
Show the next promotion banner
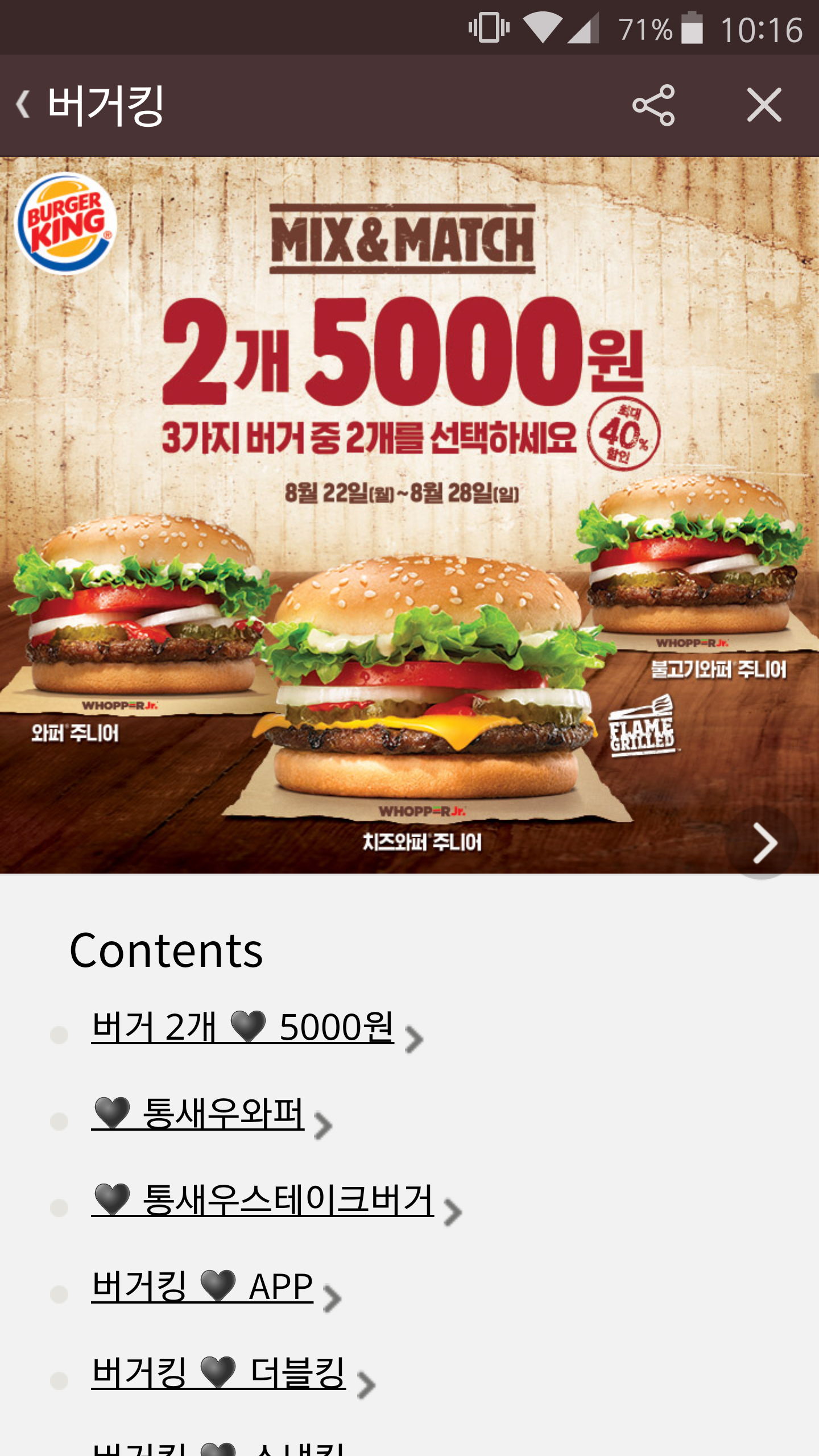[x=763, y=843]
